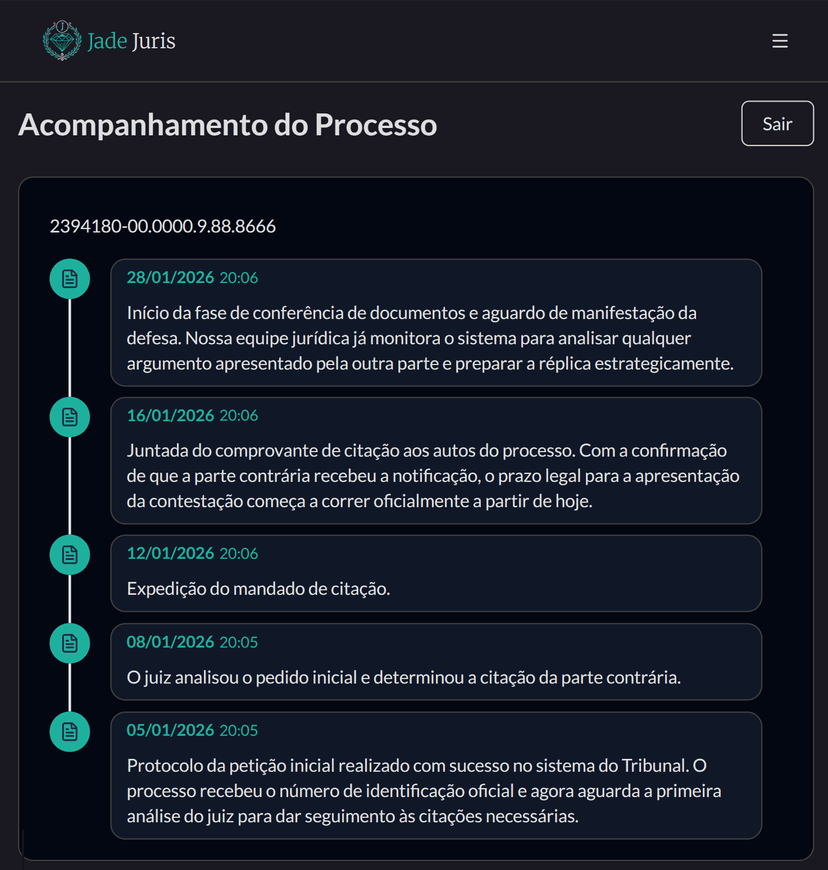Image resolution: width=828 pixels, height=870 pixels.
Task: Click the document icon next to the 16/01/2026 entry
Action: [x=69, y=417]
